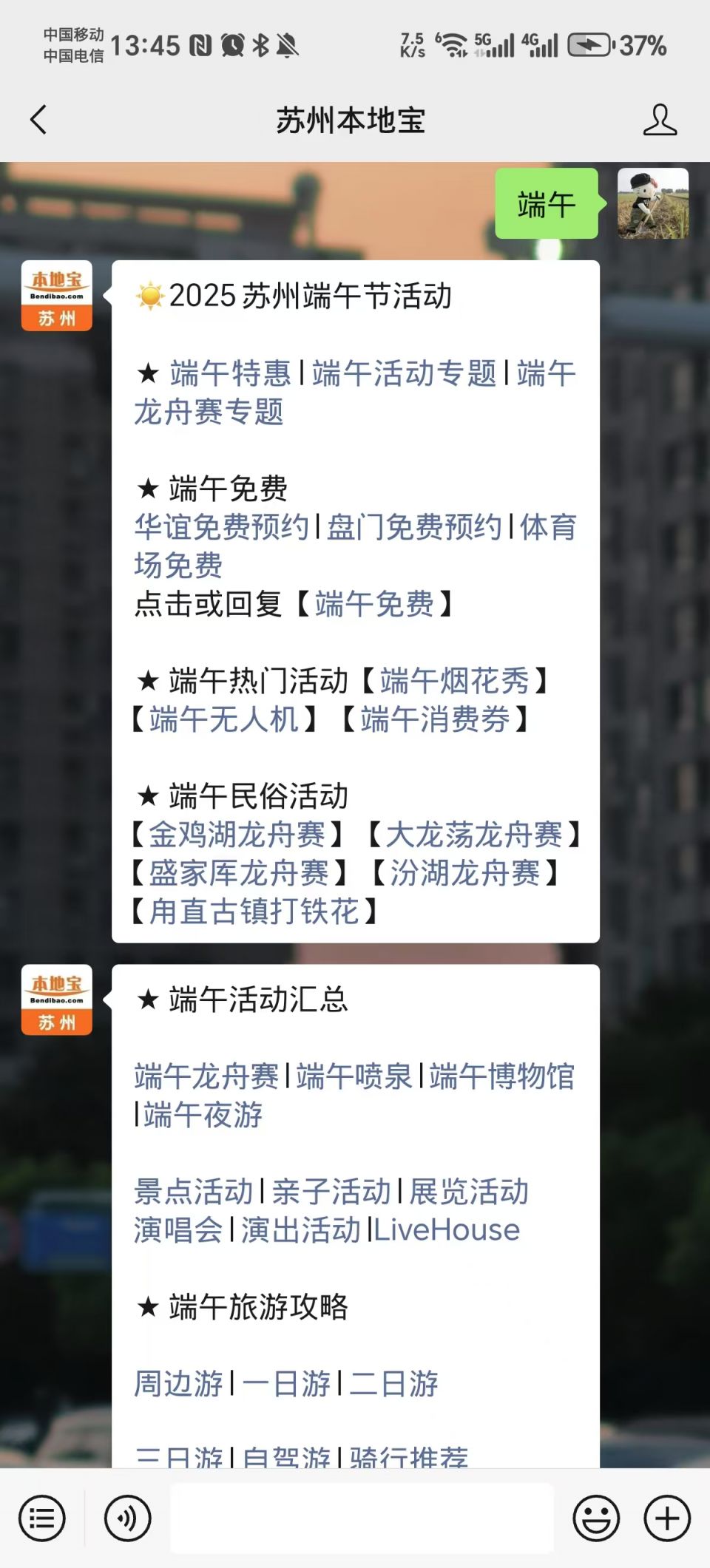Open 盘门免费预约 link

[x=414, y=527]
